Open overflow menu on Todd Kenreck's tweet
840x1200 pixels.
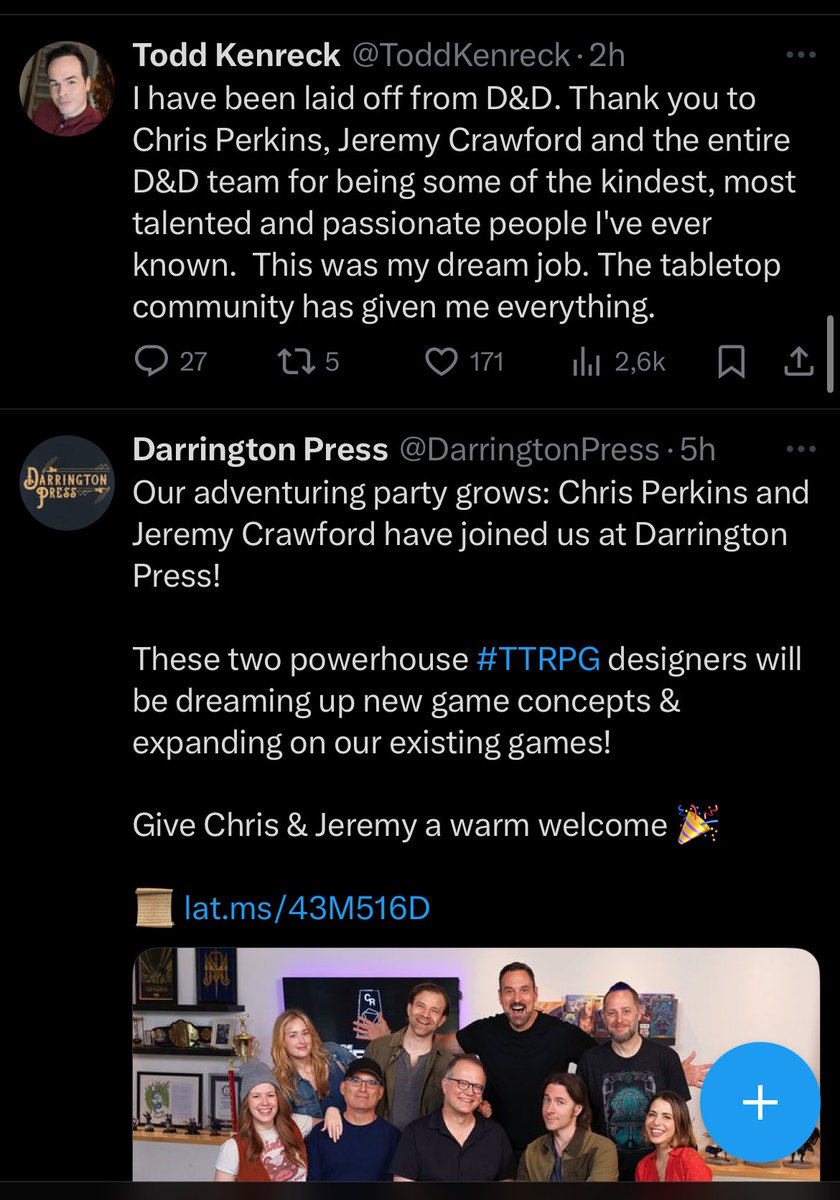click(801, 55)
